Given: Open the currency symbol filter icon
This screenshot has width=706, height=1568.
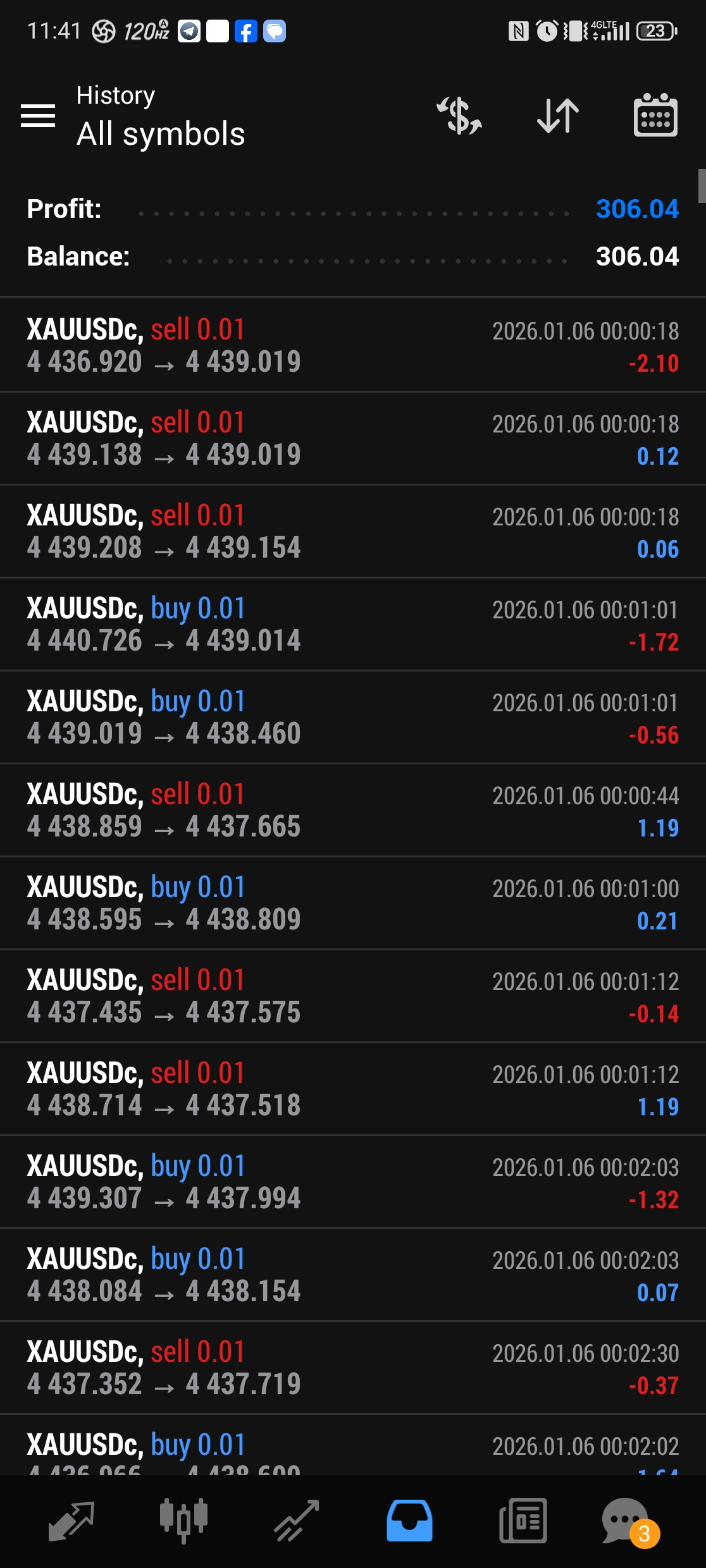Looking at the screenshot, I should point(459,116).
